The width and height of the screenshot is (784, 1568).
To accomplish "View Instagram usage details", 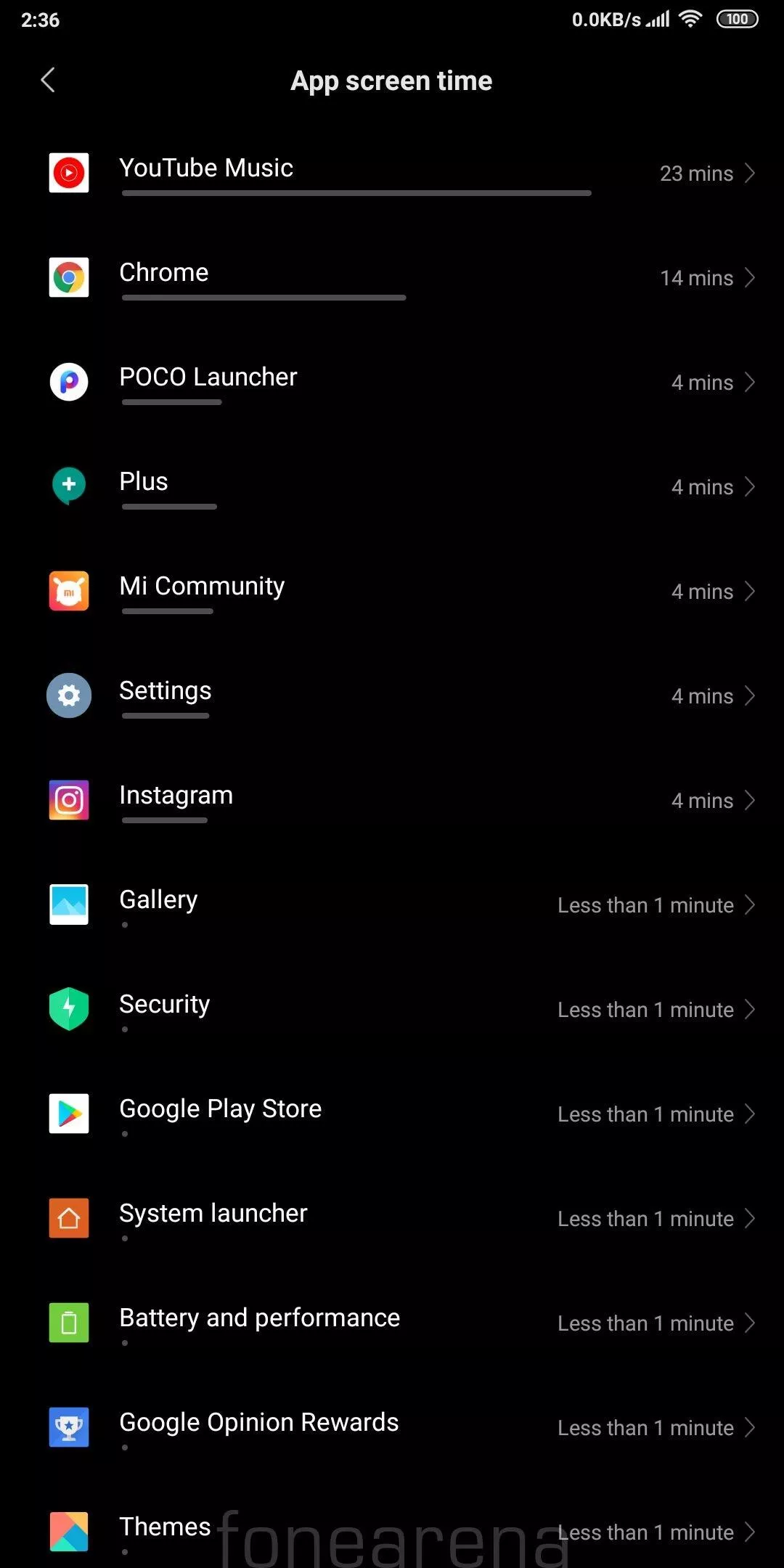I will click(x=392, y=801).
